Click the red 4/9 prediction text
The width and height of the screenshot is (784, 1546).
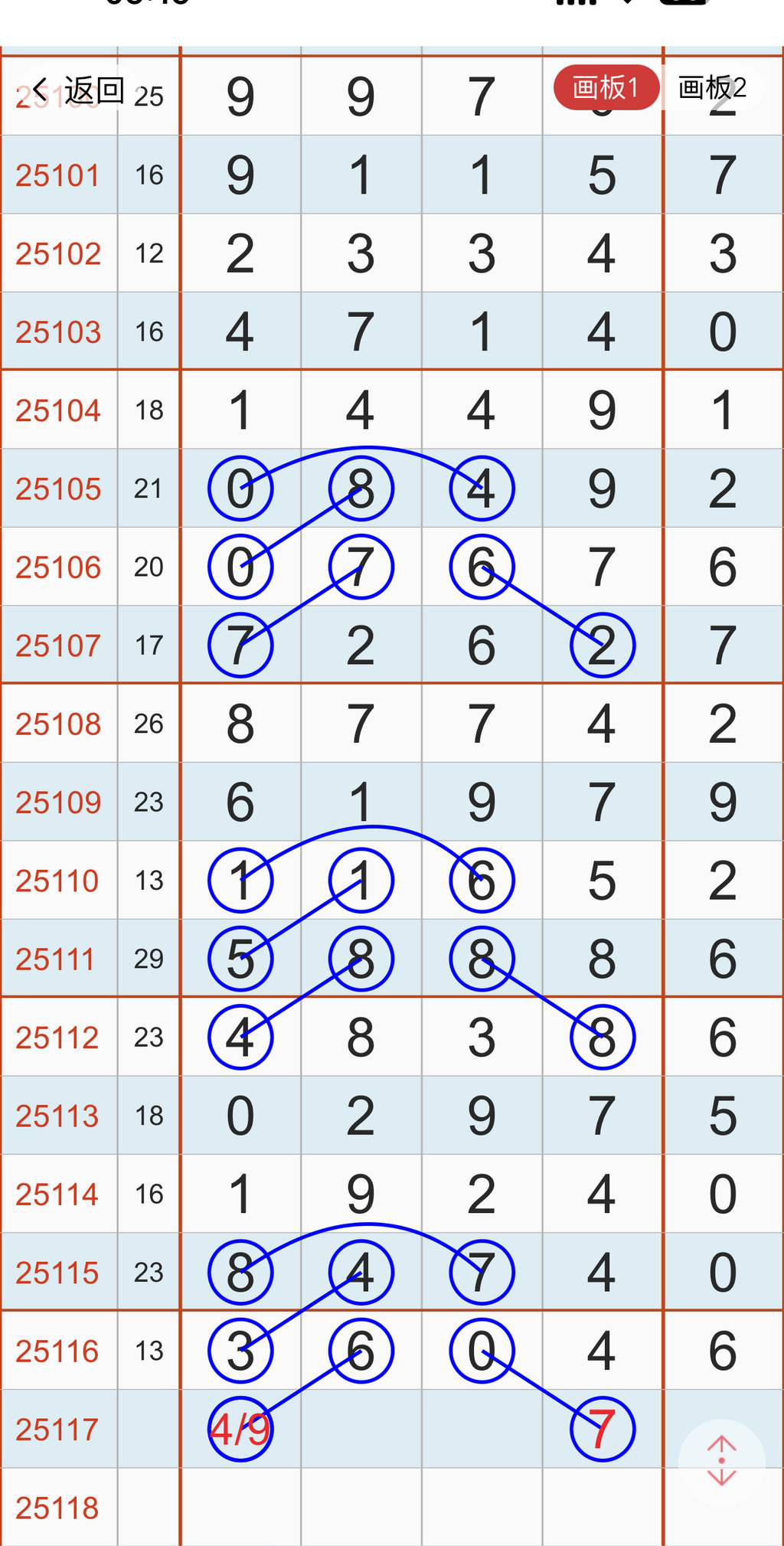click(240, 1428)
